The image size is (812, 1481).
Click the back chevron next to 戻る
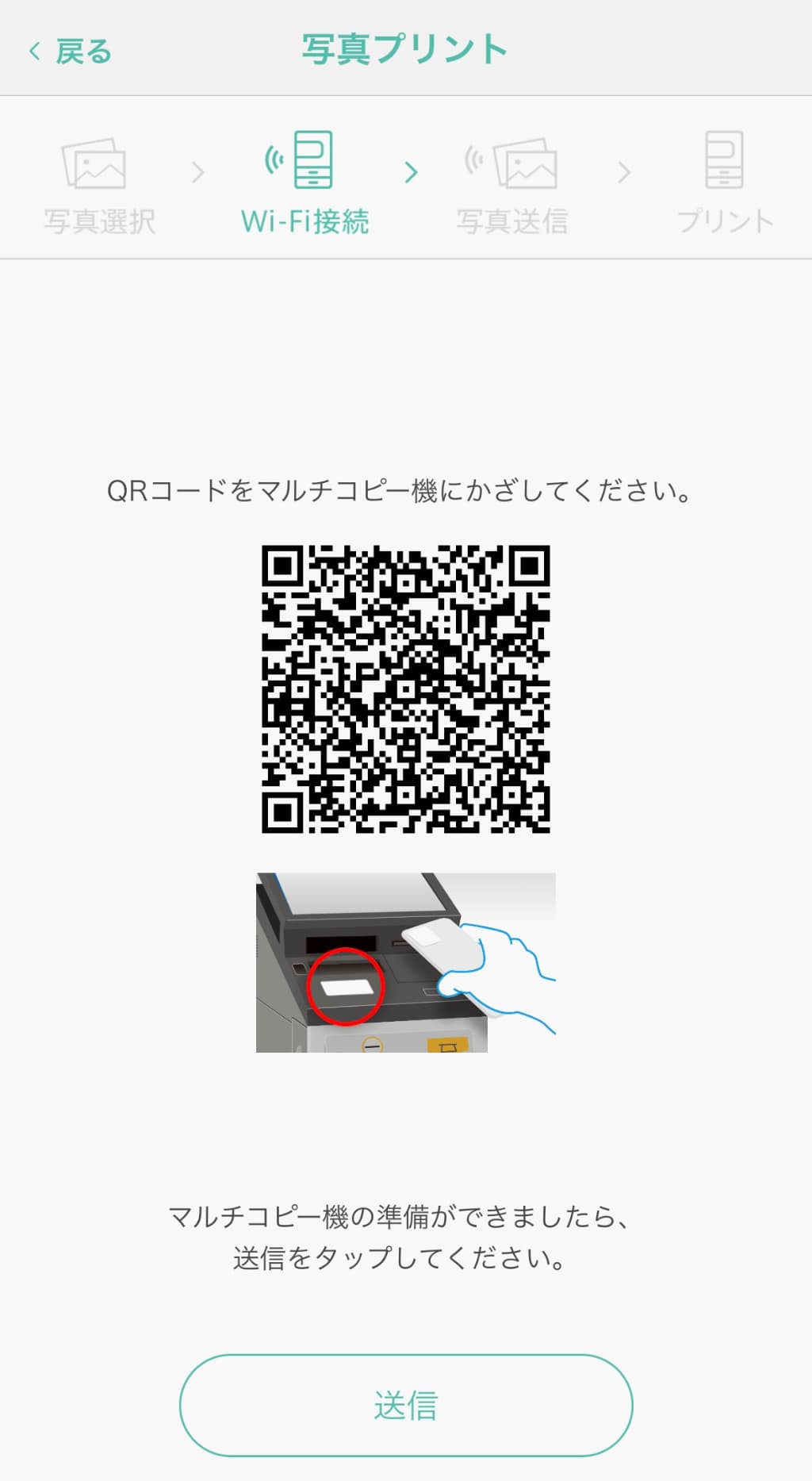(x=33, y=50)
